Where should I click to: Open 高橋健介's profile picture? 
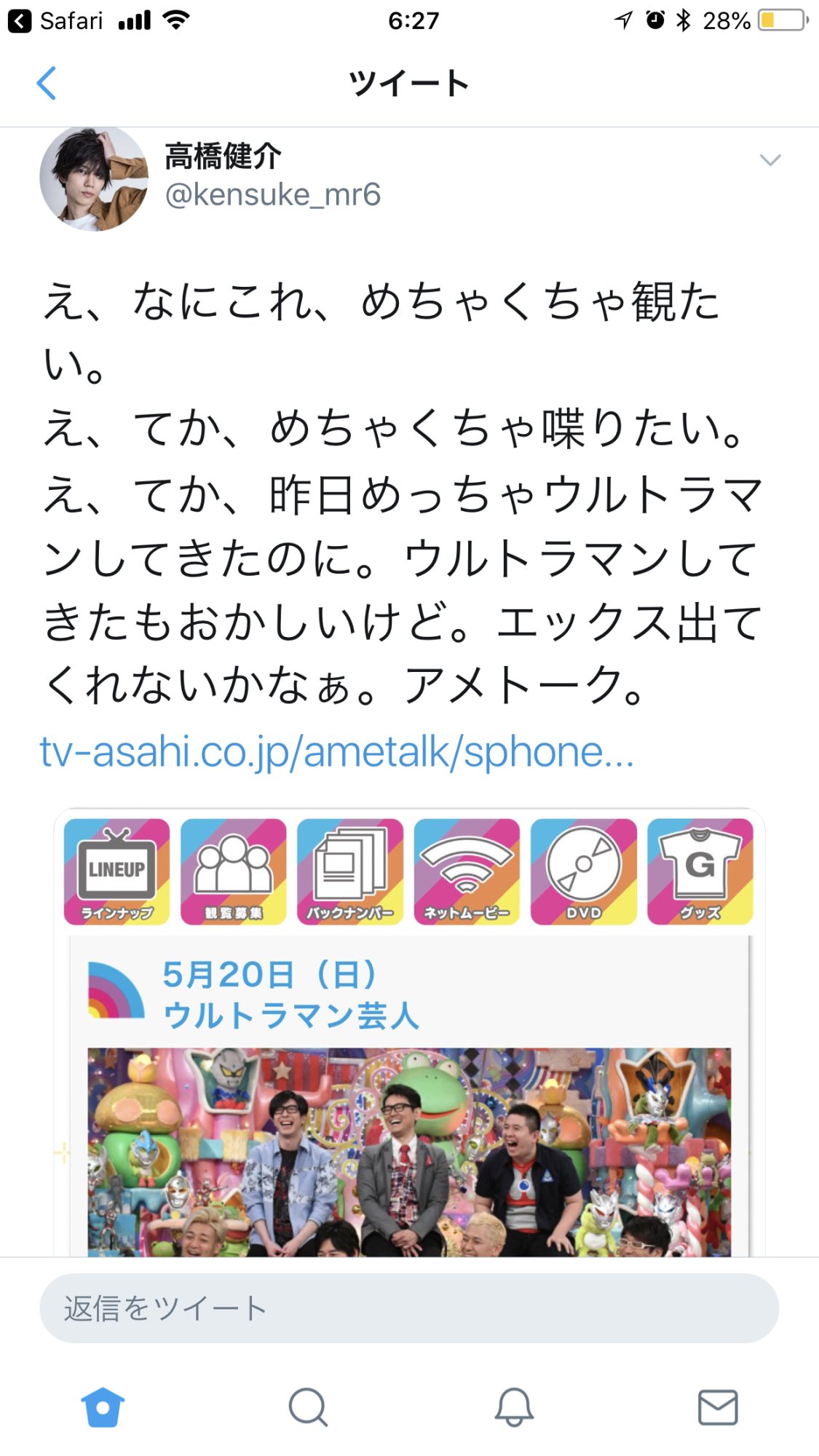point(94,179)
